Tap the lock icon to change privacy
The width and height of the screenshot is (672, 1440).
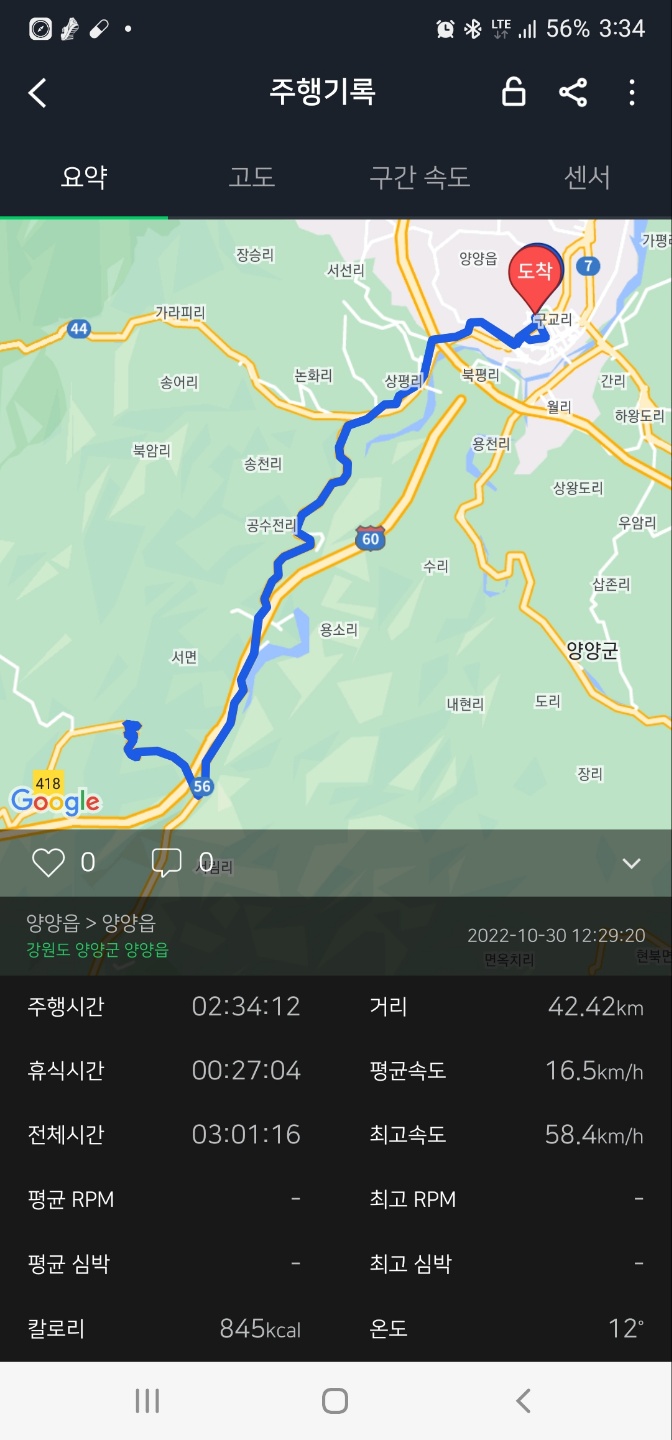(513, 94)
